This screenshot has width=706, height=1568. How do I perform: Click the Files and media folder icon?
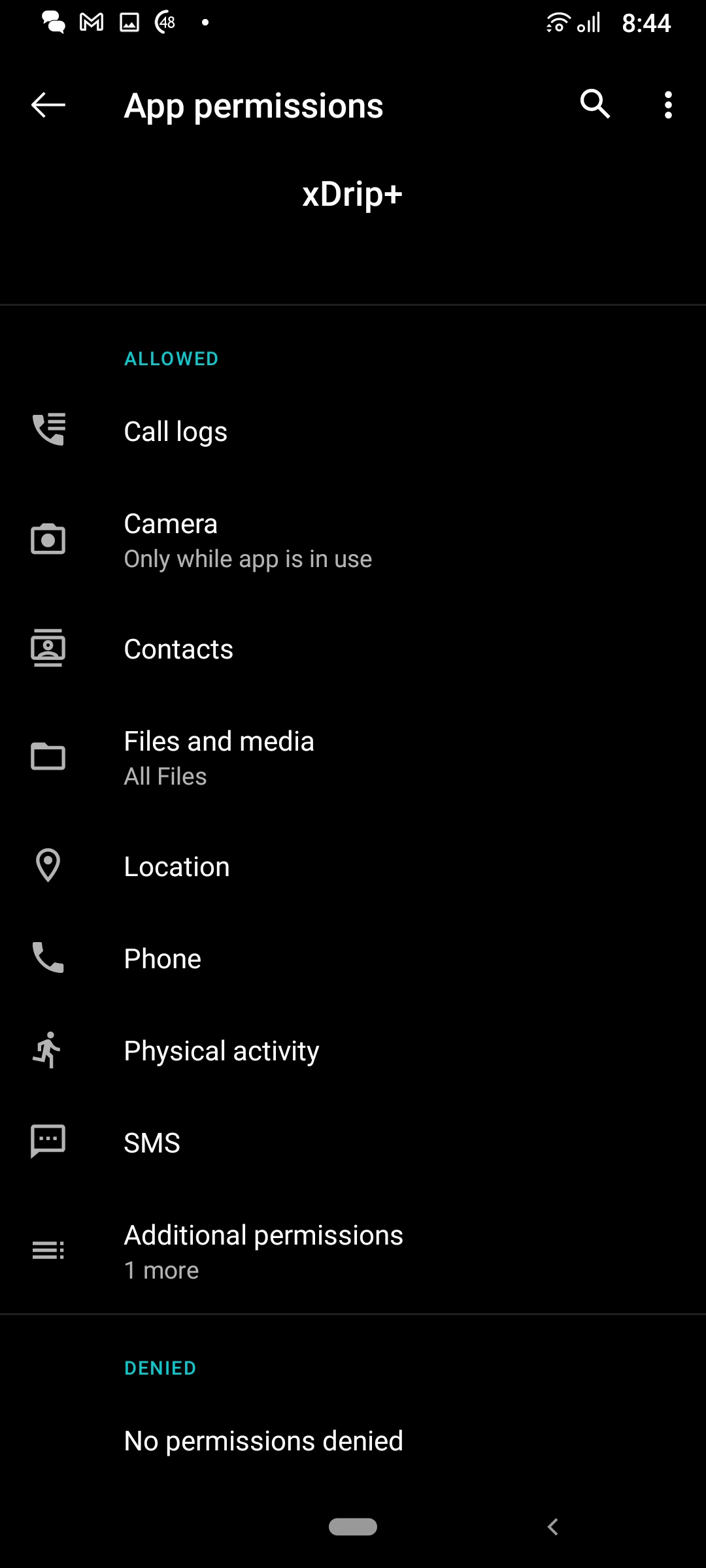pos(47,757)
